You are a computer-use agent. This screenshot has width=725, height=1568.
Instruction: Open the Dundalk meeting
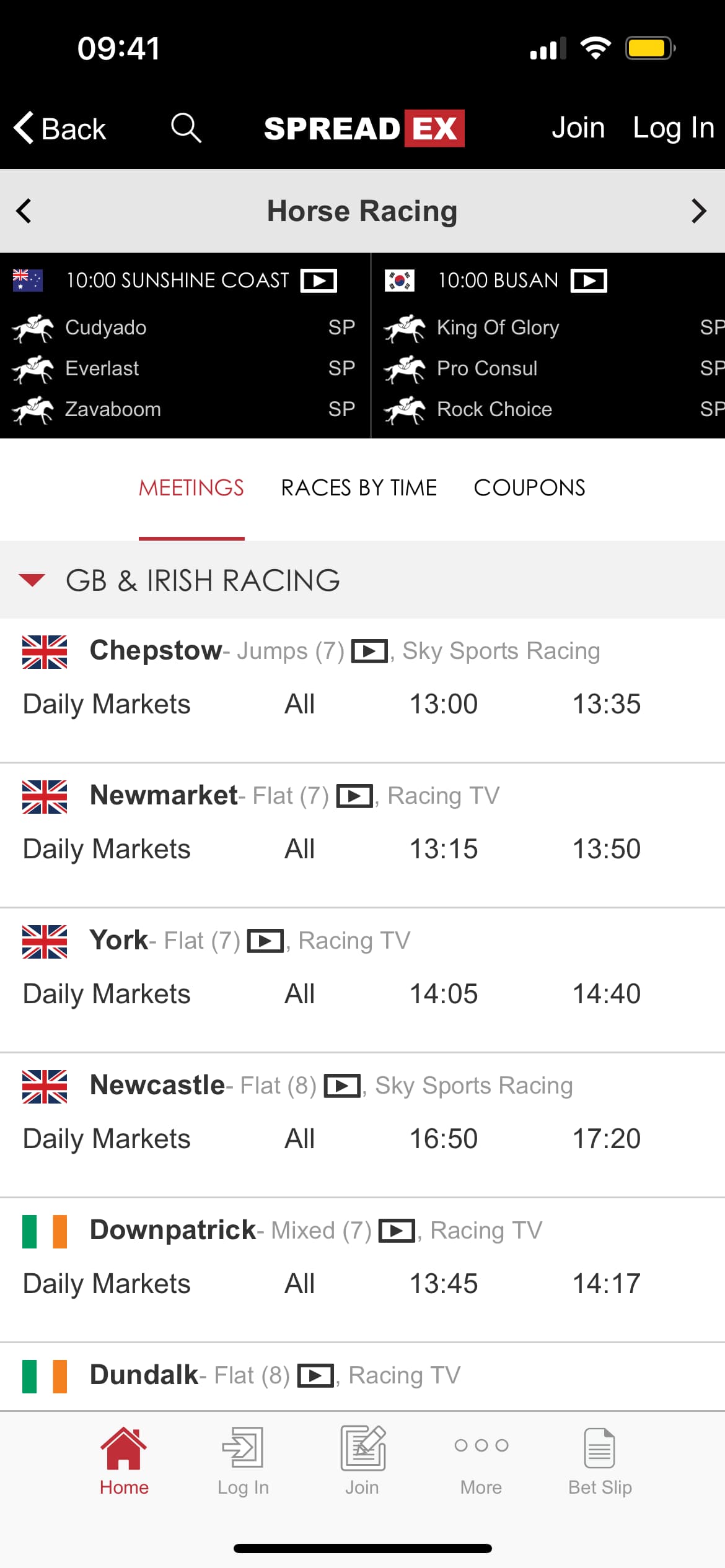(x=144, y=1375)
